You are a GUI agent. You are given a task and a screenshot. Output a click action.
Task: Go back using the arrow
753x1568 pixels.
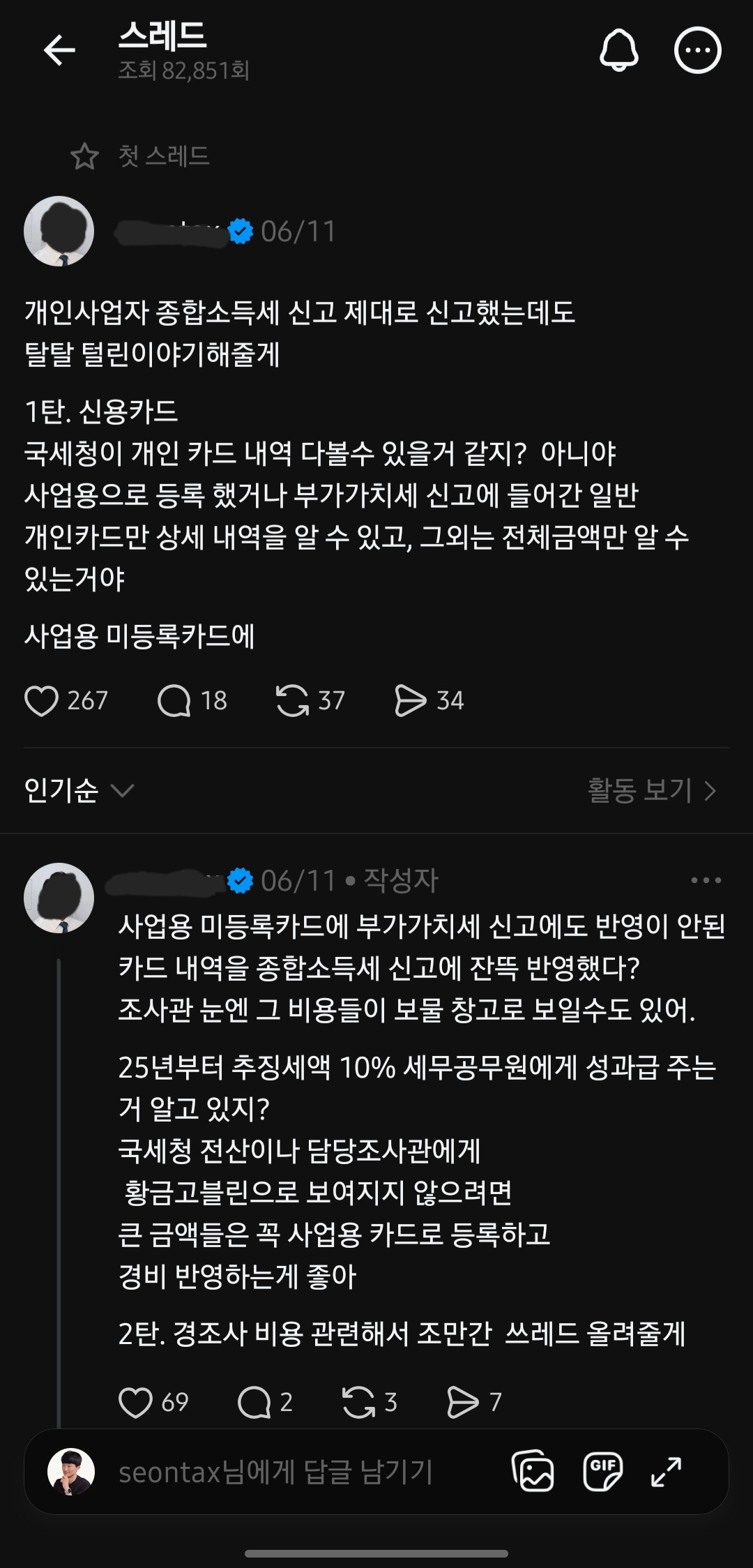pyautogui.click(x=59, y=50)
